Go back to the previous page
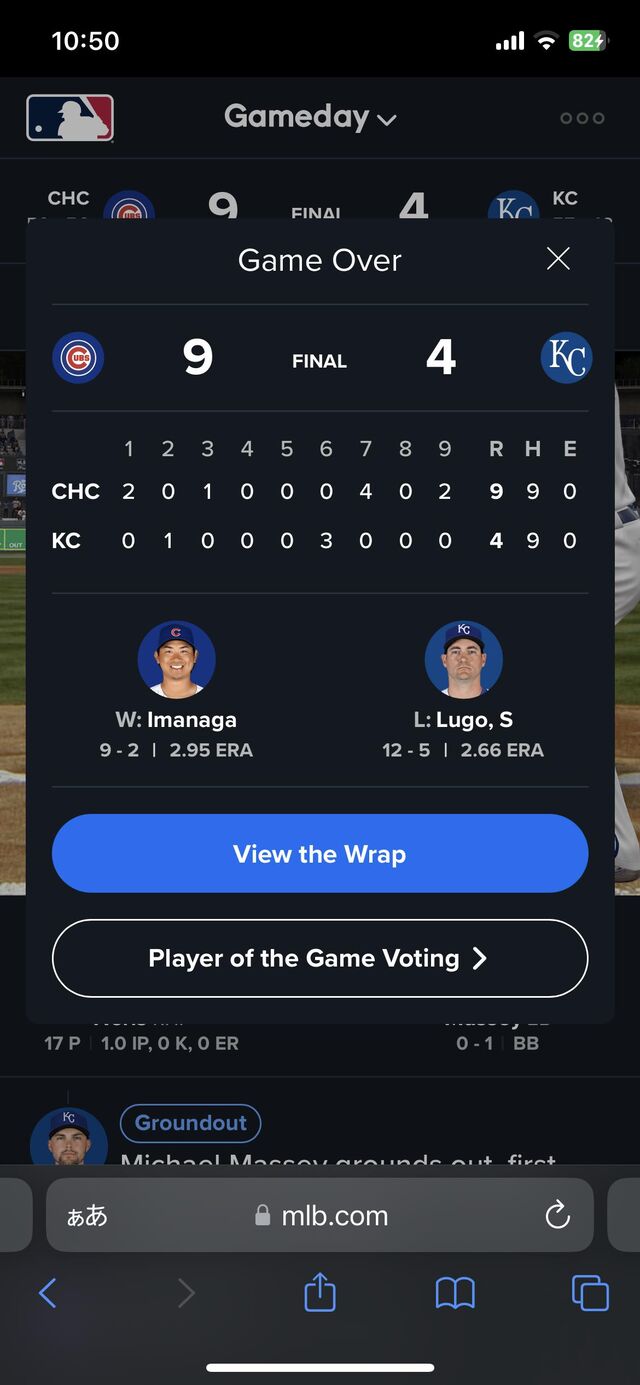640x1385 pixels. (x=47, y=1294)
